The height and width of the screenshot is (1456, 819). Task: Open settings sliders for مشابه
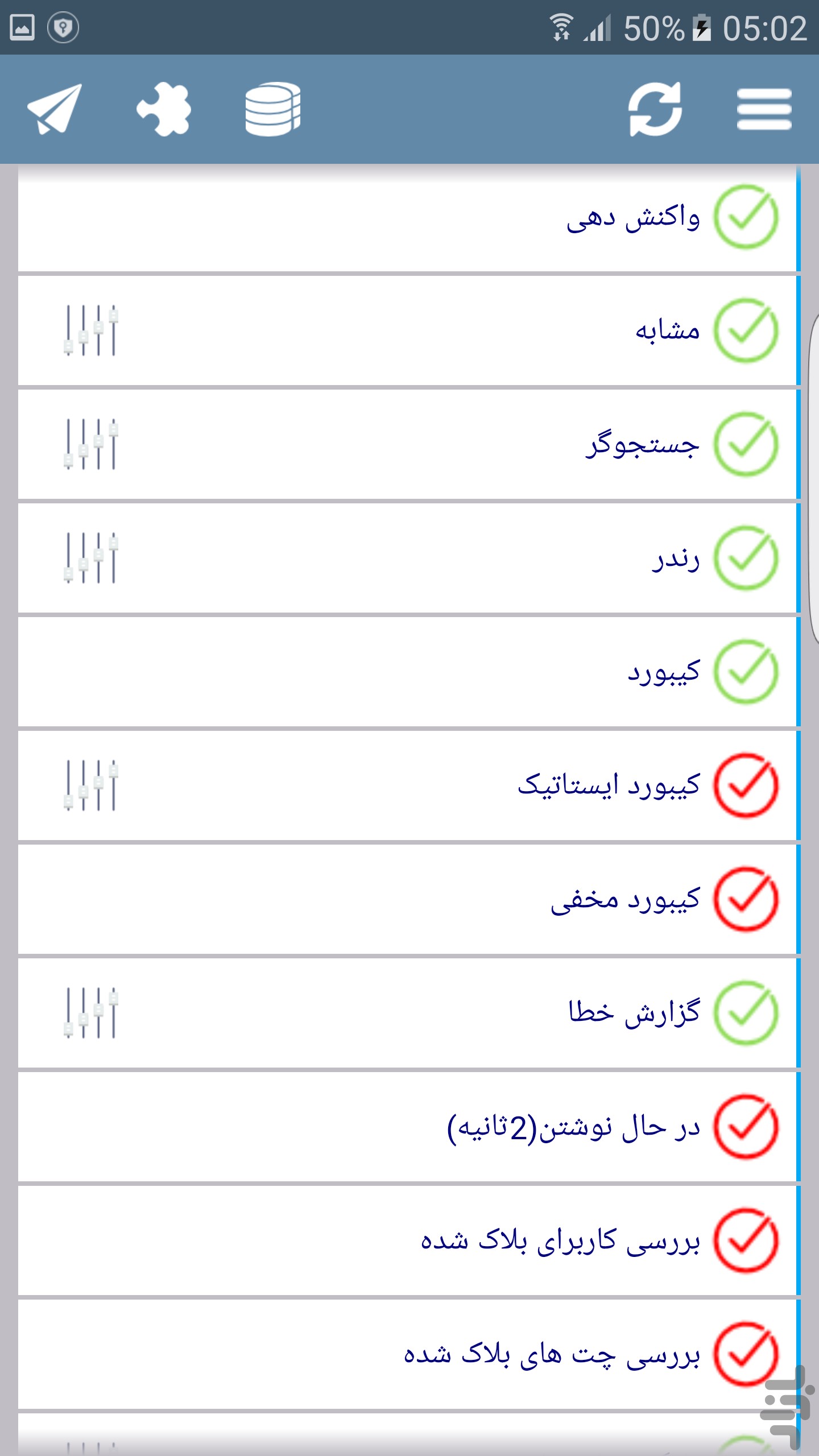click(x=91, y=330)
